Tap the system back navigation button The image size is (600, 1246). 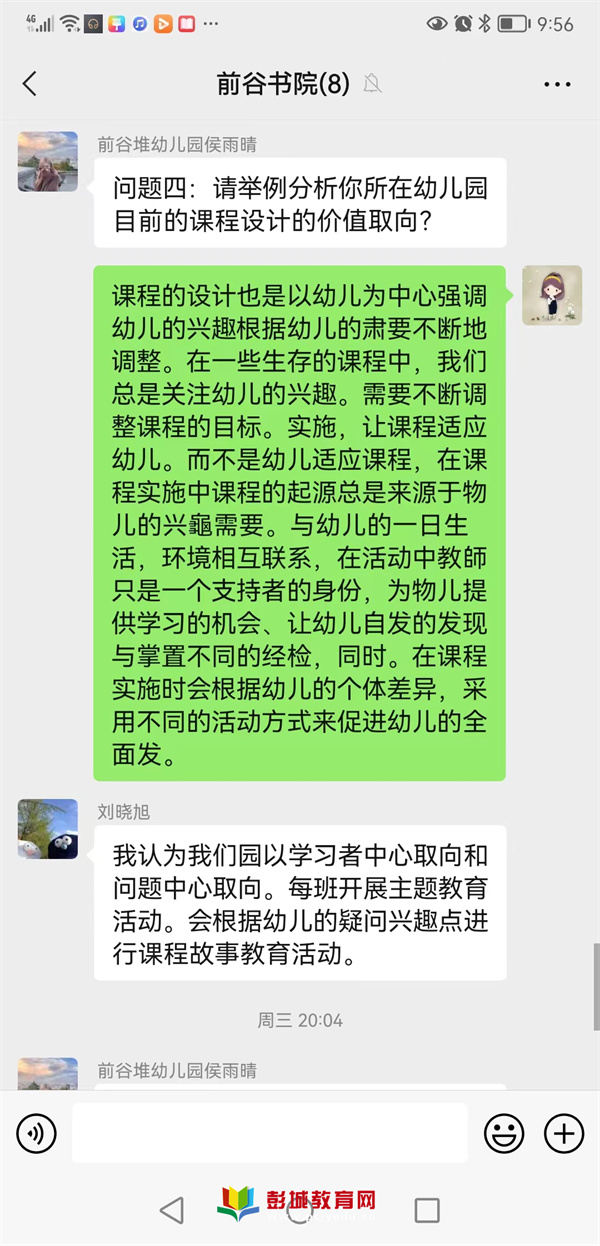pyautogui.click(x=172, y=1210)
